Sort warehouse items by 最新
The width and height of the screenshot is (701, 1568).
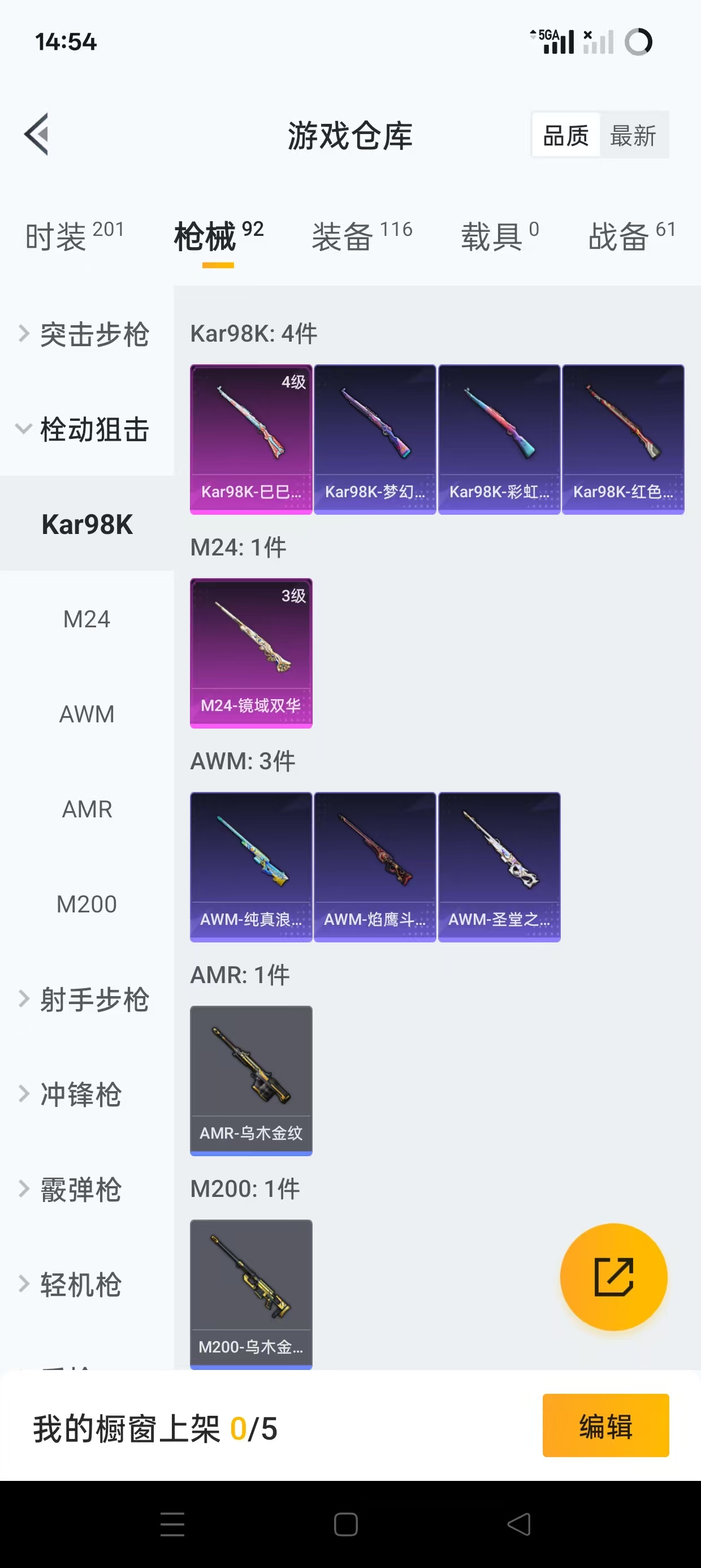click(x=633, y=135)
